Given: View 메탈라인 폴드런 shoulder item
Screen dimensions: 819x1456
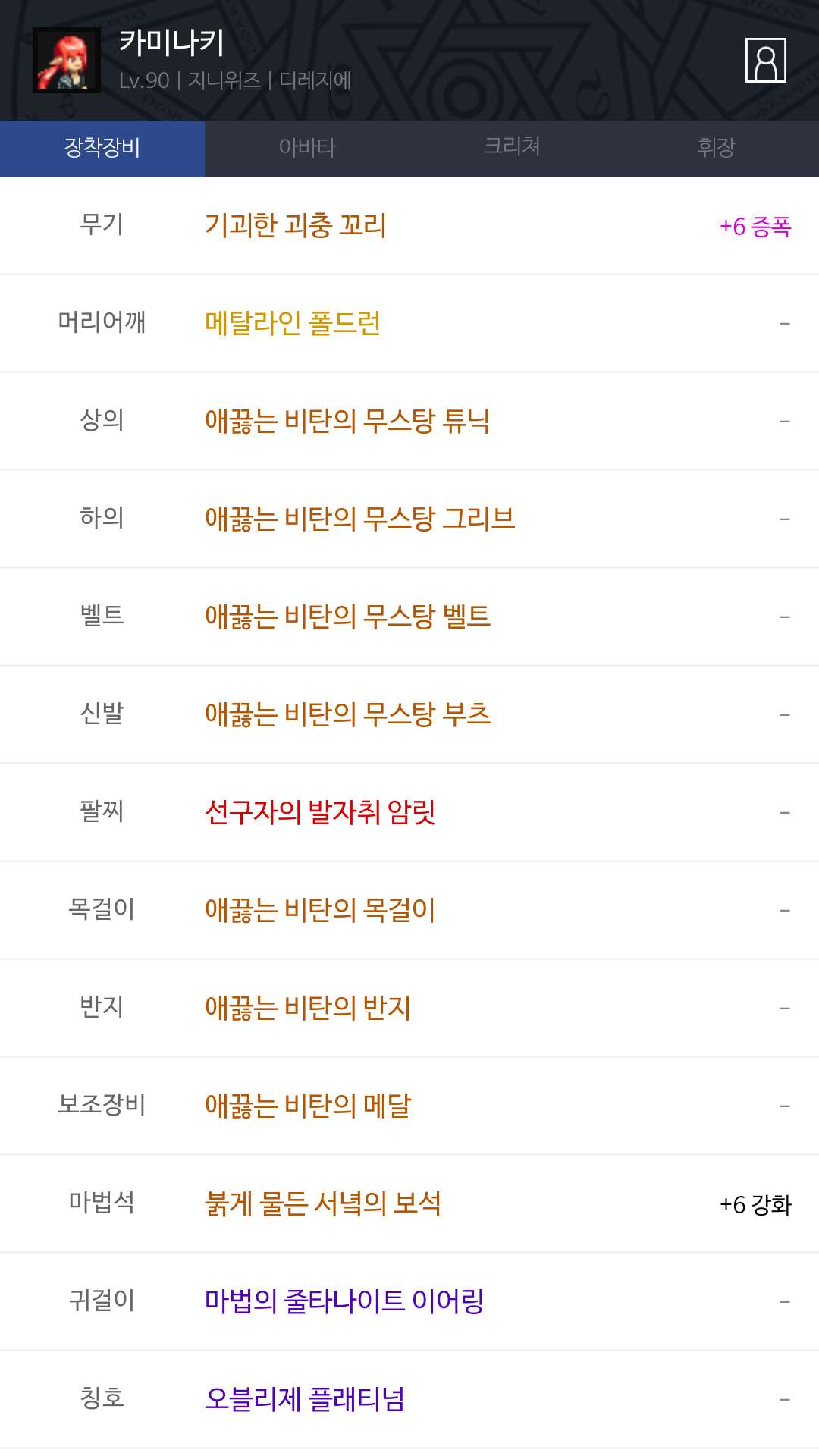Looking at the screenshot, I should 293,324.
